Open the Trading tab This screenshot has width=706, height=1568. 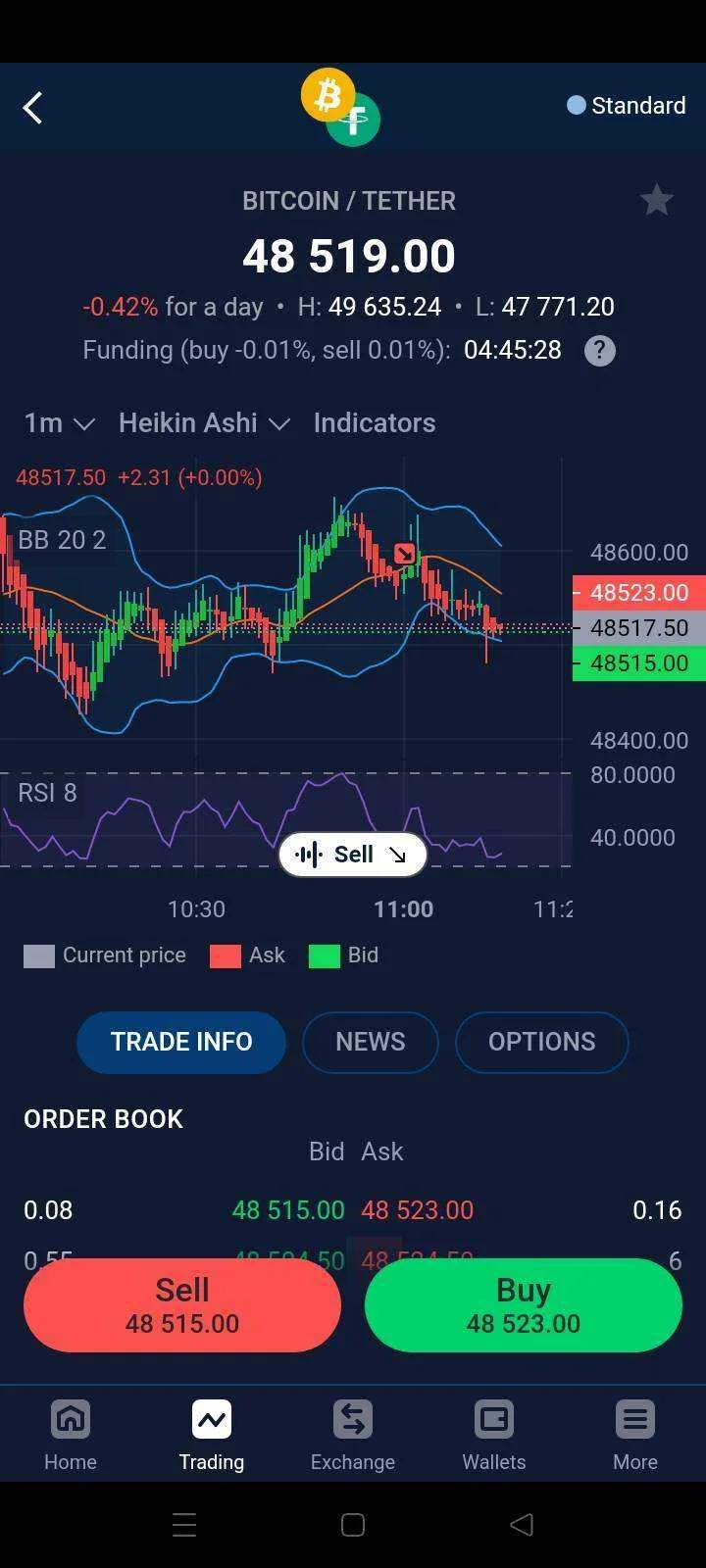click(x=212, y=1435)
